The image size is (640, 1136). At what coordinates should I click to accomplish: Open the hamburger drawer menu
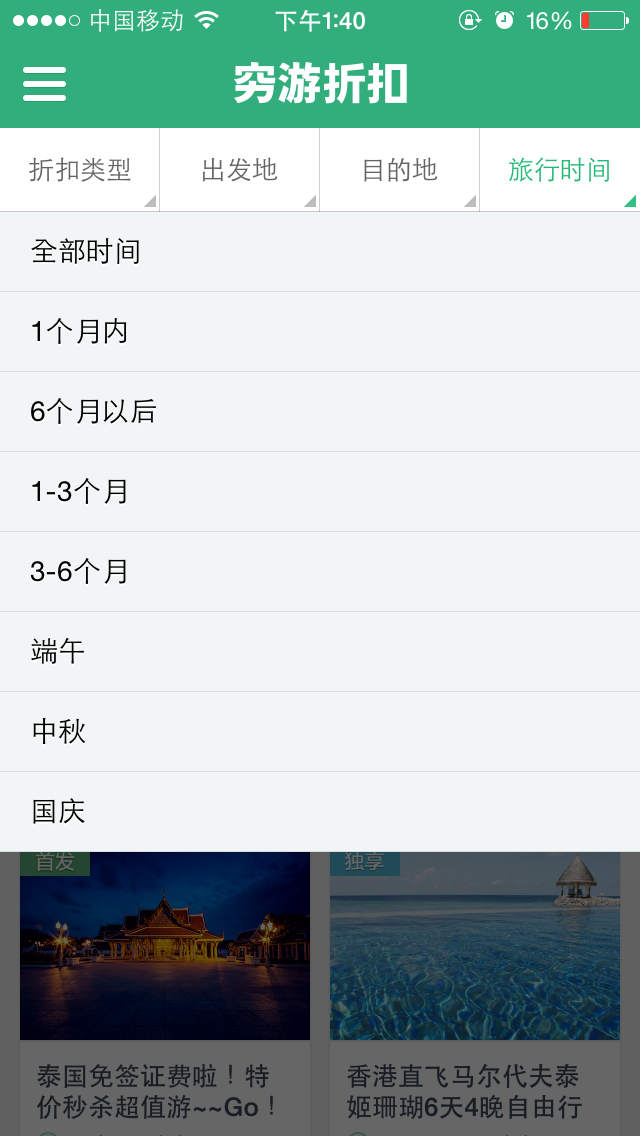44,84
